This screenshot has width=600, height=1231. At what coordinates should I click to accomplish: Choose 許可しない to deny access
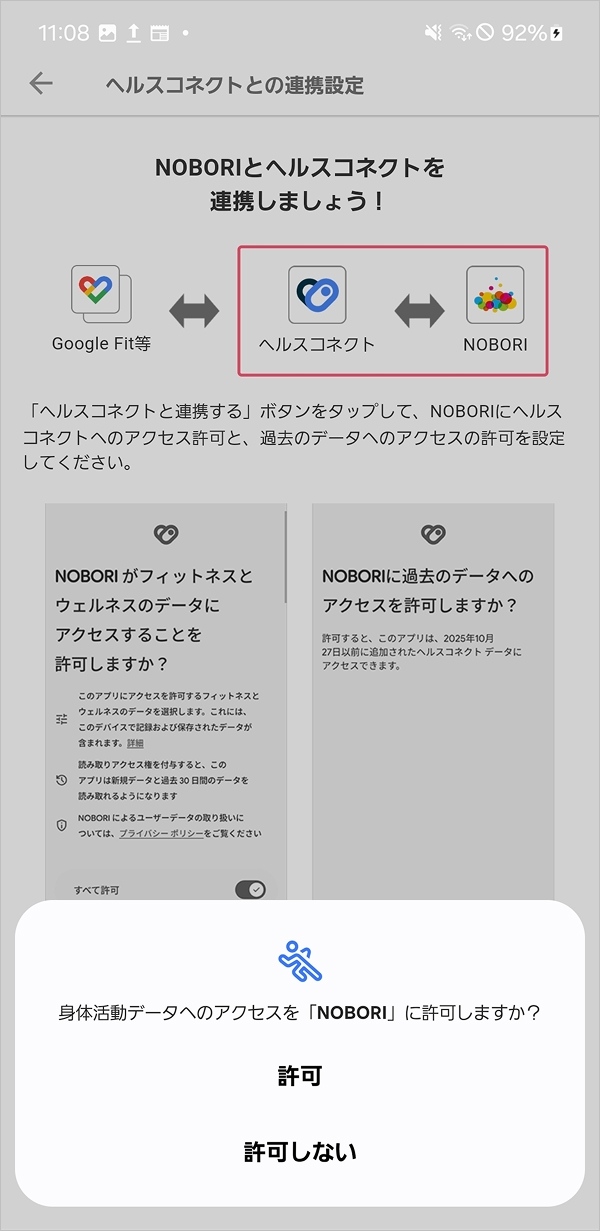tap(300, 1153)
